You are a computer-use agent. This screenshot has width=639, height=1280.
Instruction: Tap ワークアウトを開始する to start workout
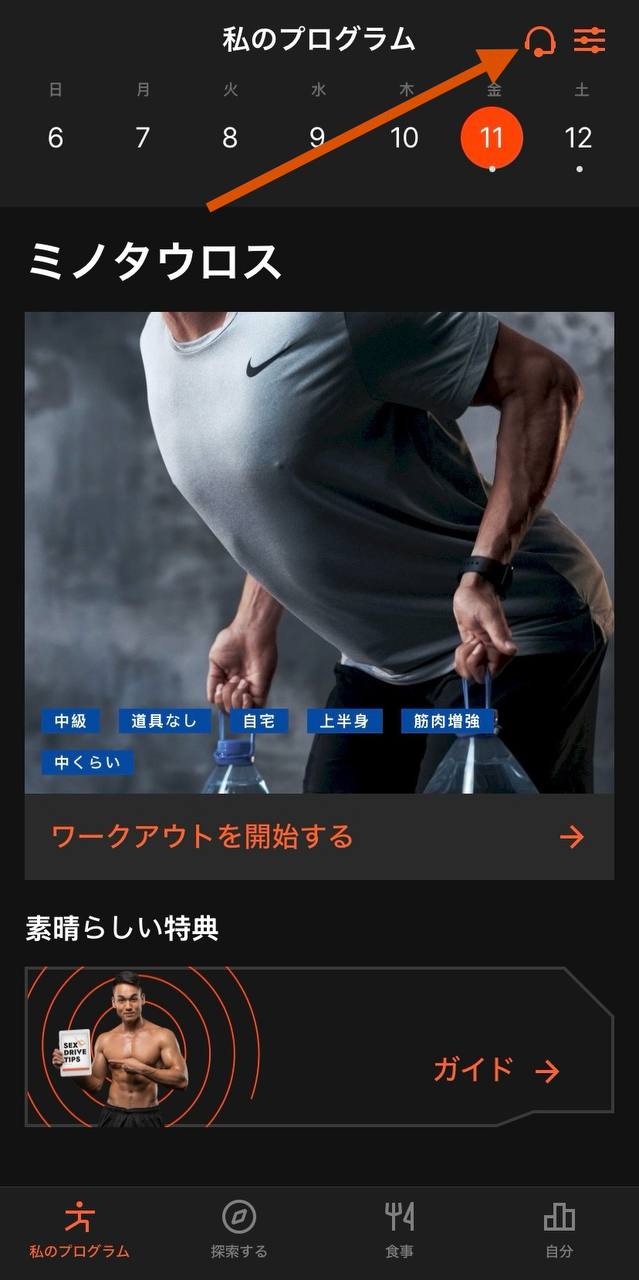(x=319, y=837)
